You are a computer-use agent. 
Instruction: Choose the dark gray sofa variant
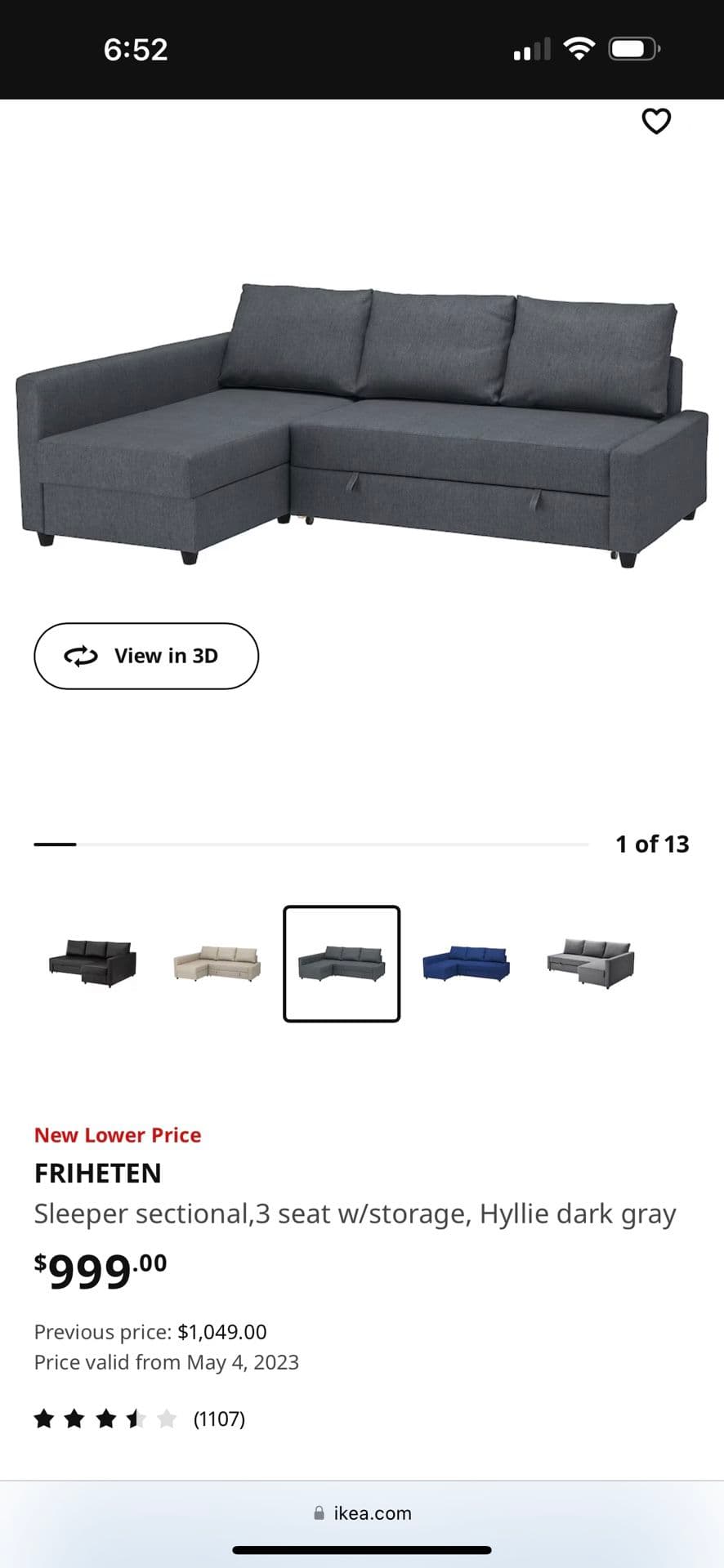(342, 964)
